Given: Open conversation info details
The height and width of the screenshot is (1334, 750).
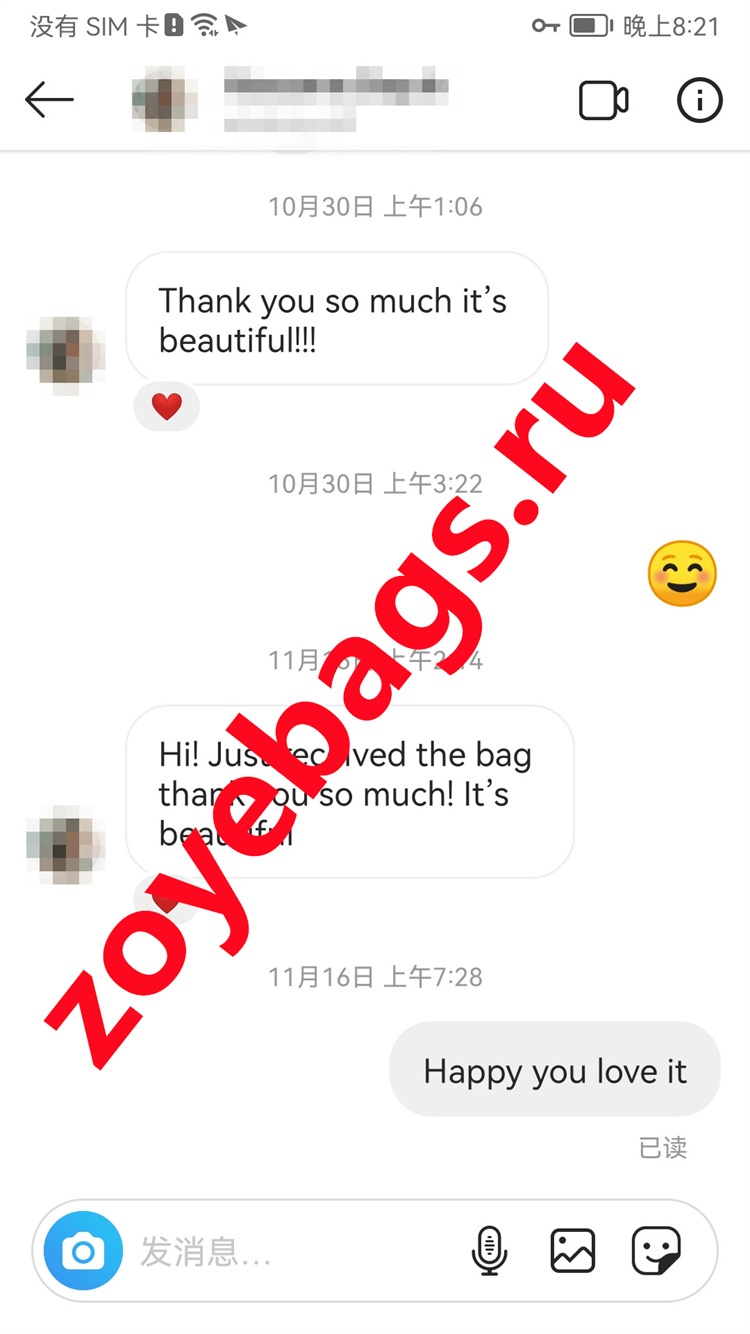Looking at the screenshot, I should [x=699, y=100].
